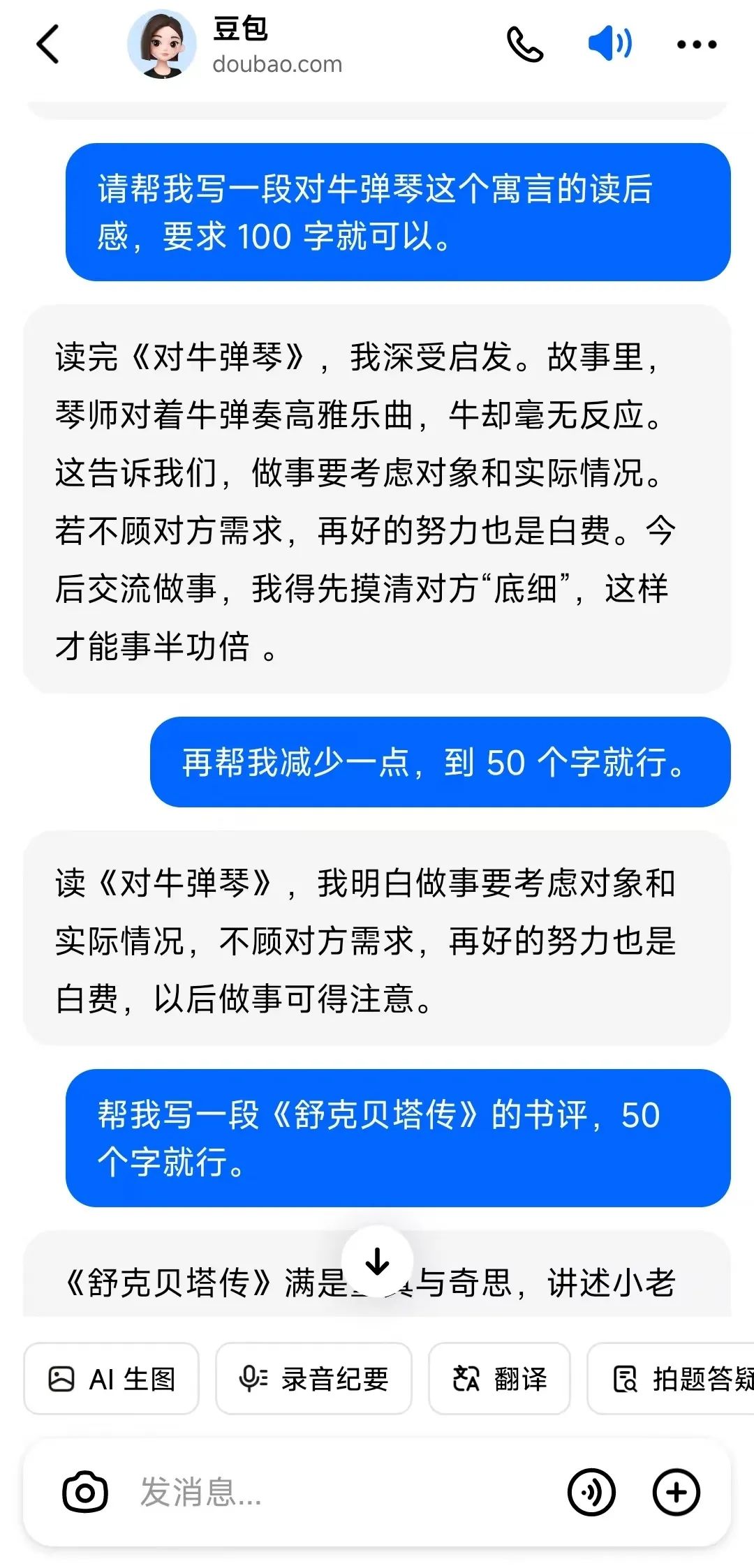The height and width of the screenshot is (1568, 754).
Task: Open the 录音纪要 shortcut
Action: (x=313, y=1380)
